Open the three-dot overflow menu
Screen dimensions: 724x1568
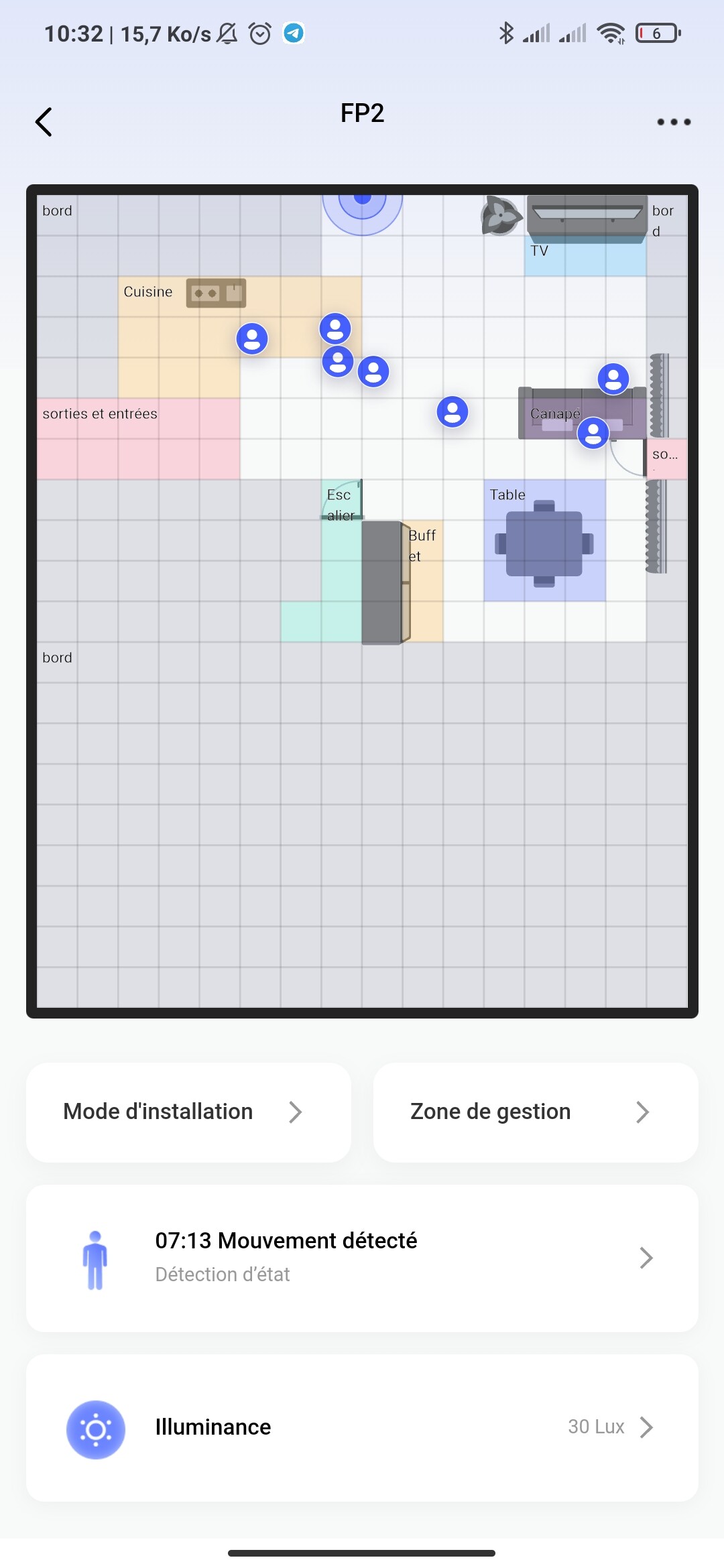click(674, 122)
